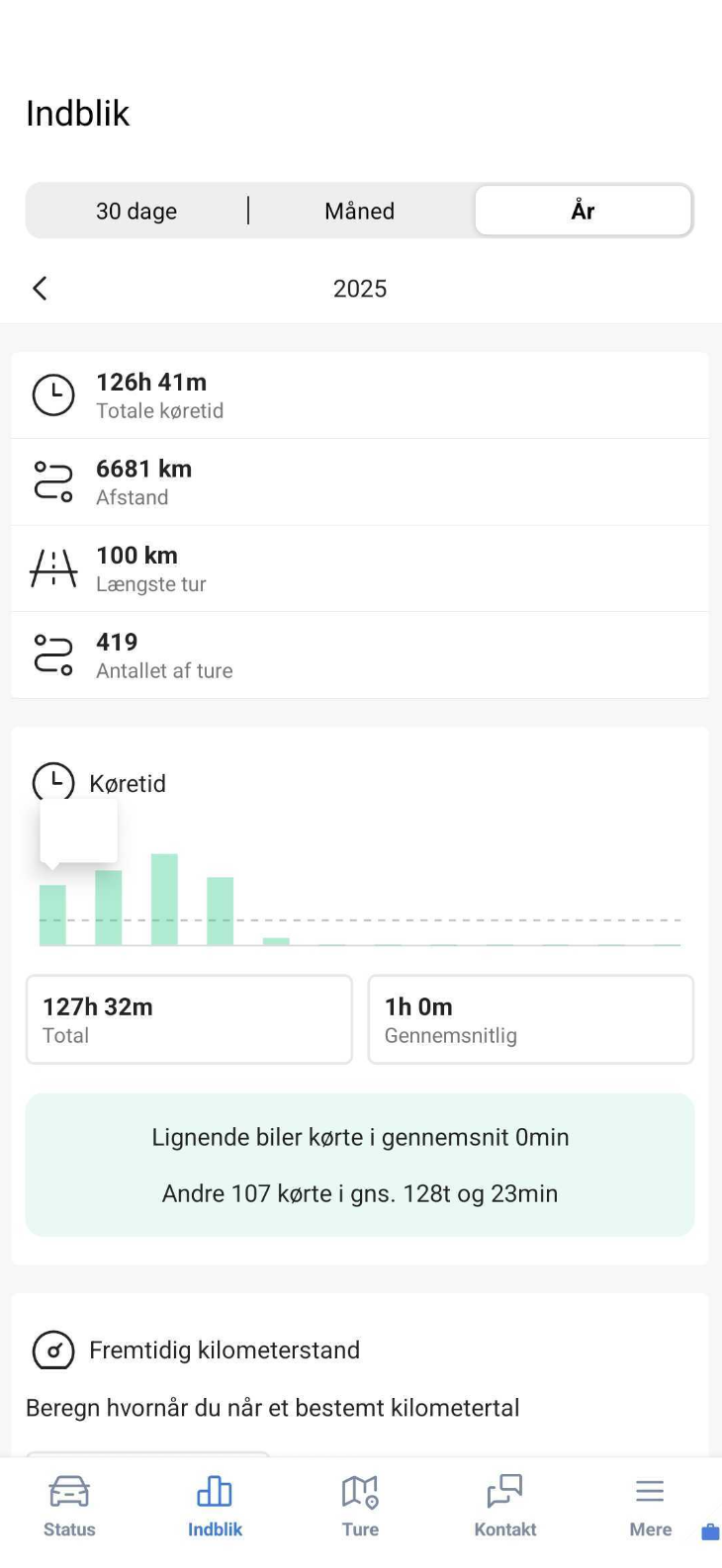Select the År segment
The height and width of the screenshot is (1568, 722).
[x=583, y=210]
